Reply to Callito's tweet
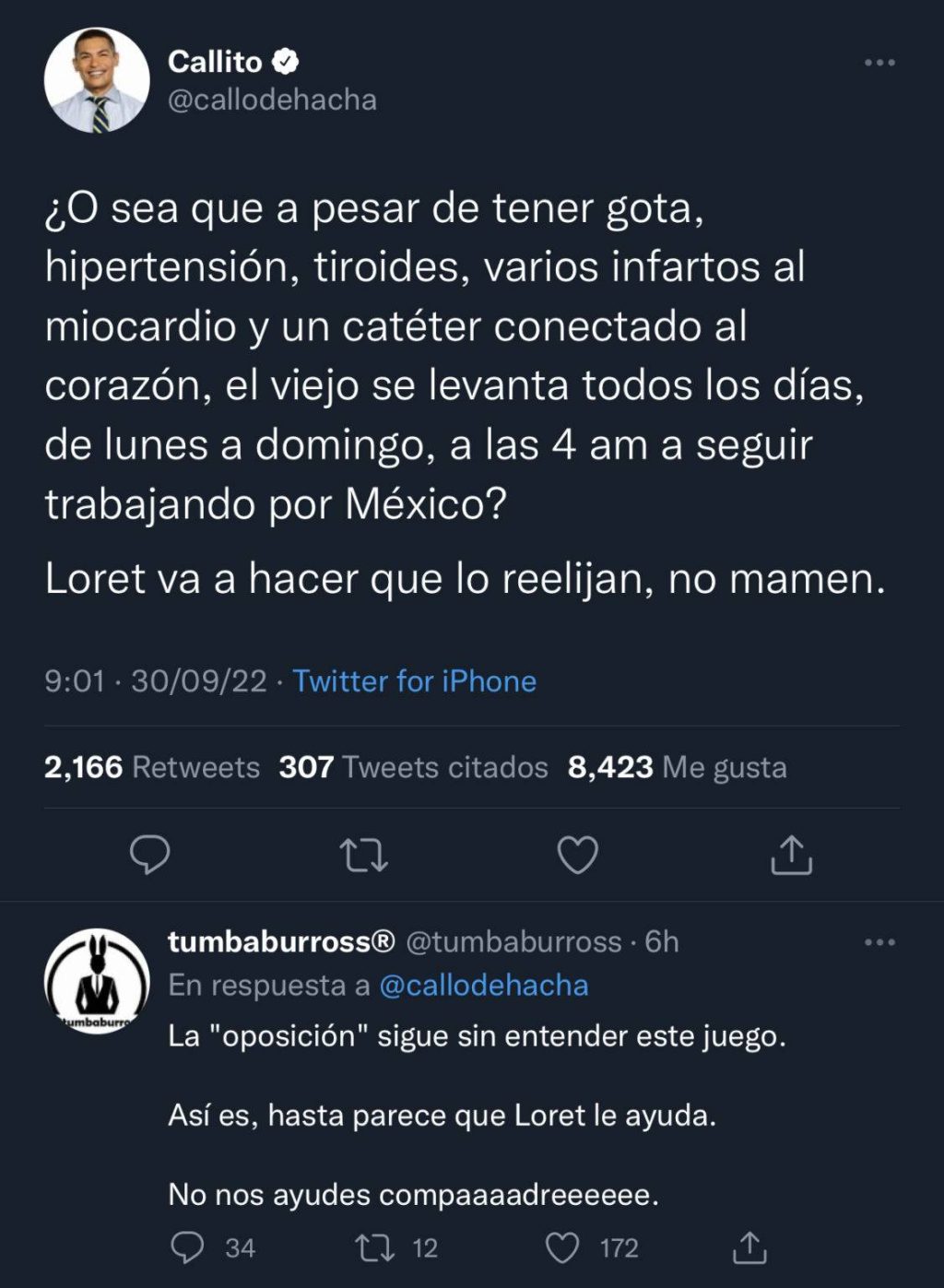This screenshot has width=944, height=1288. pyautogui.click(x=150, y=856)
